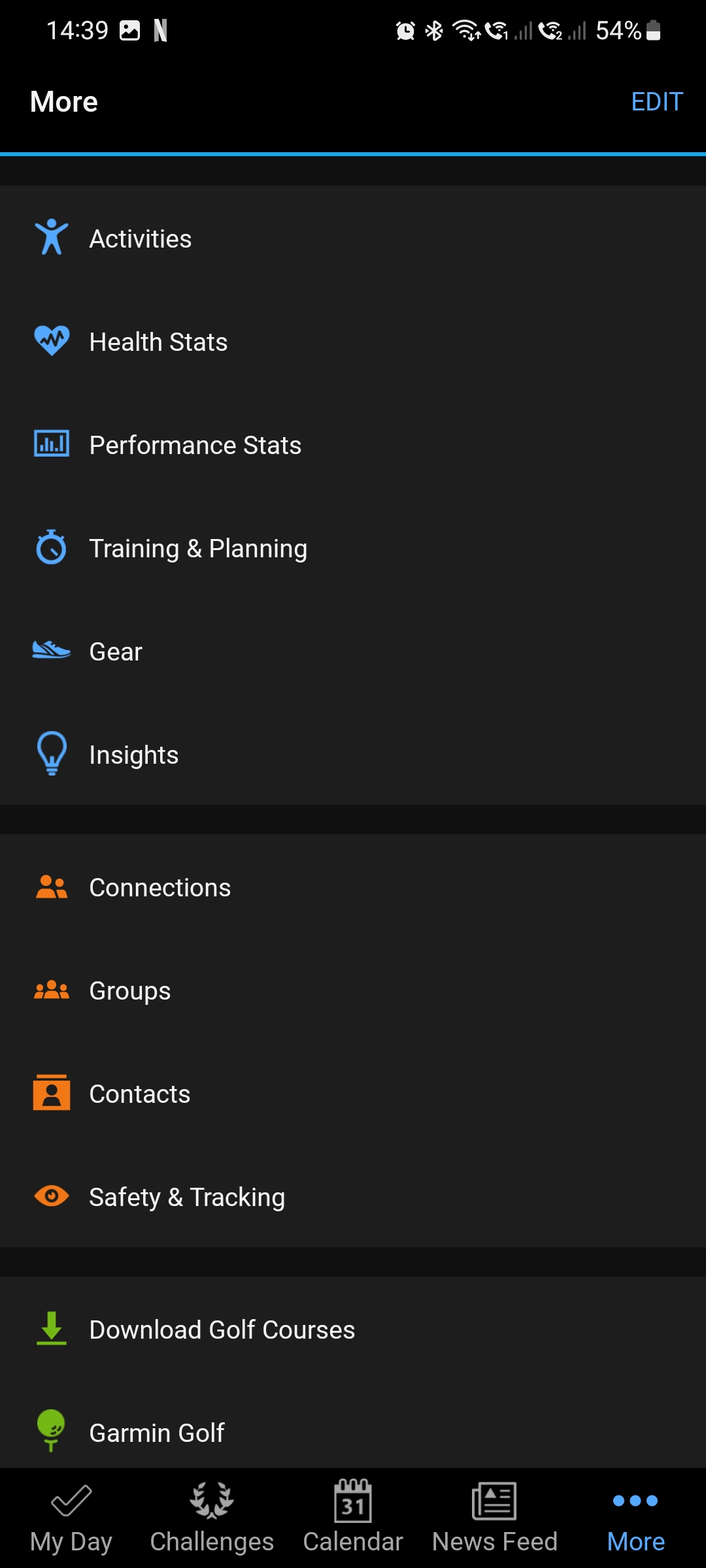Open Activities
The width and height of the screenshot is (706, 1568).
click(x=353, y=238)
